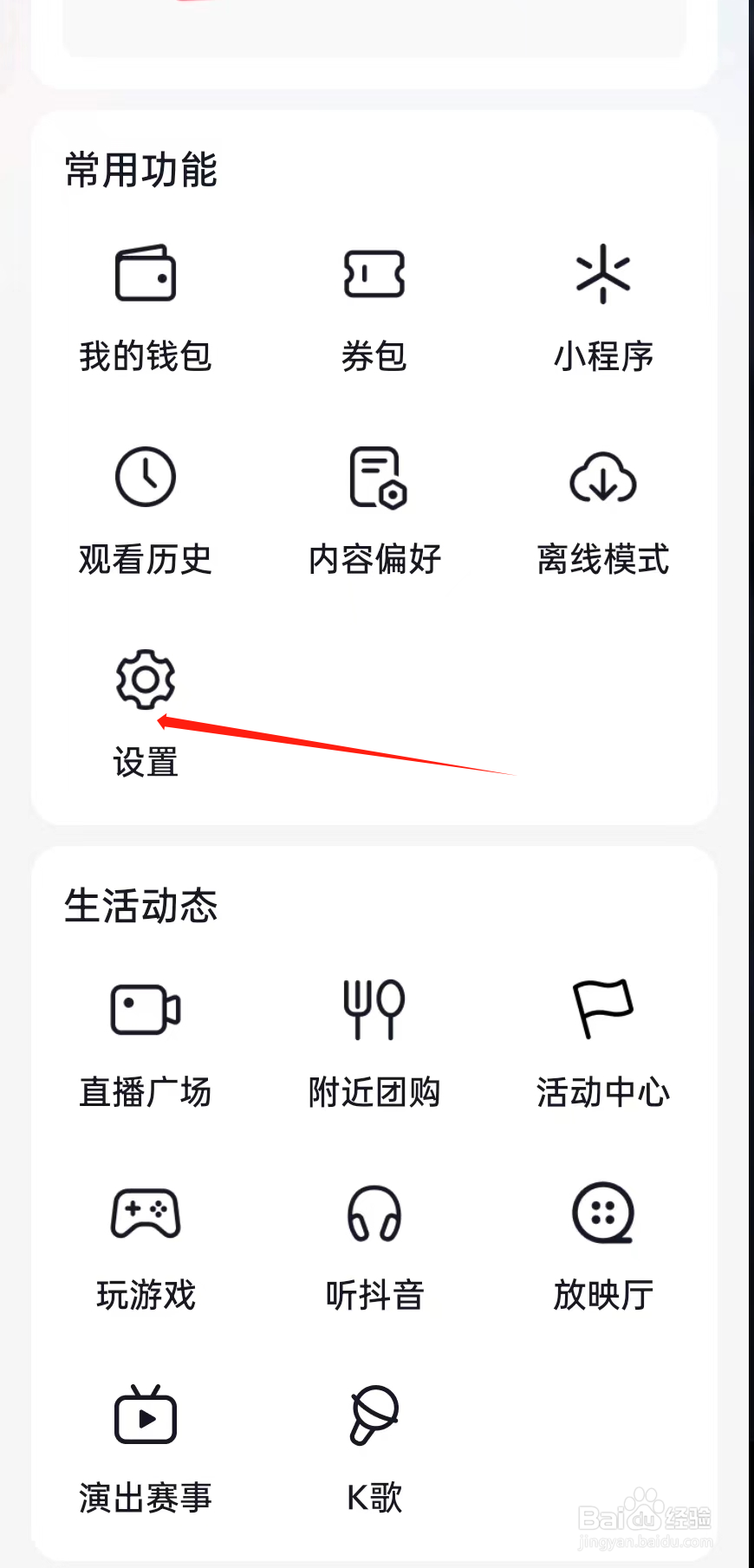Open 我的钱包 (My Wallet)
Image resolution: width=754 pixels, height=1568 pixels.
click(145, 303)
